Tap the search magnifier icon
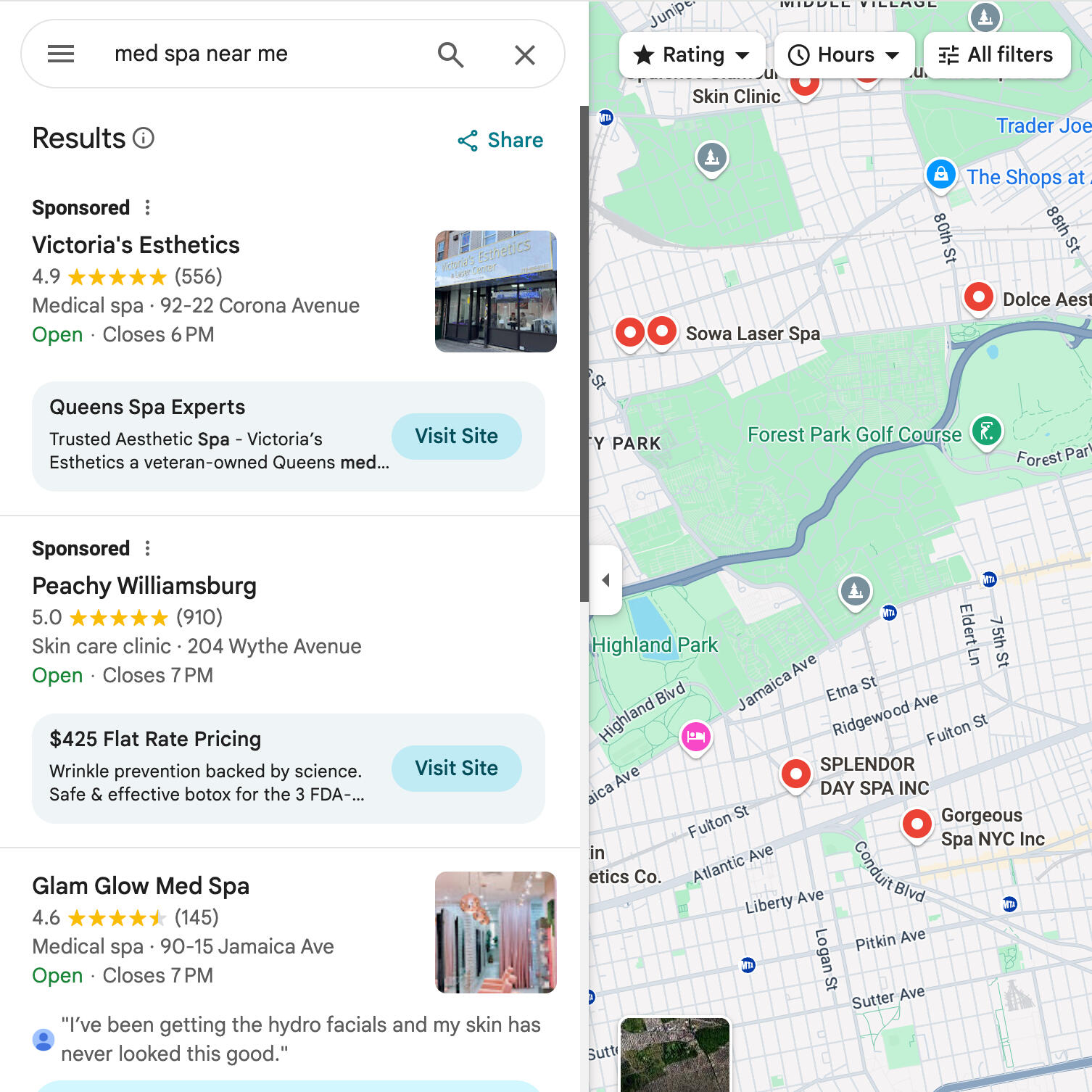Viewport: 1092px width, 1092px height. click(450, 54)
